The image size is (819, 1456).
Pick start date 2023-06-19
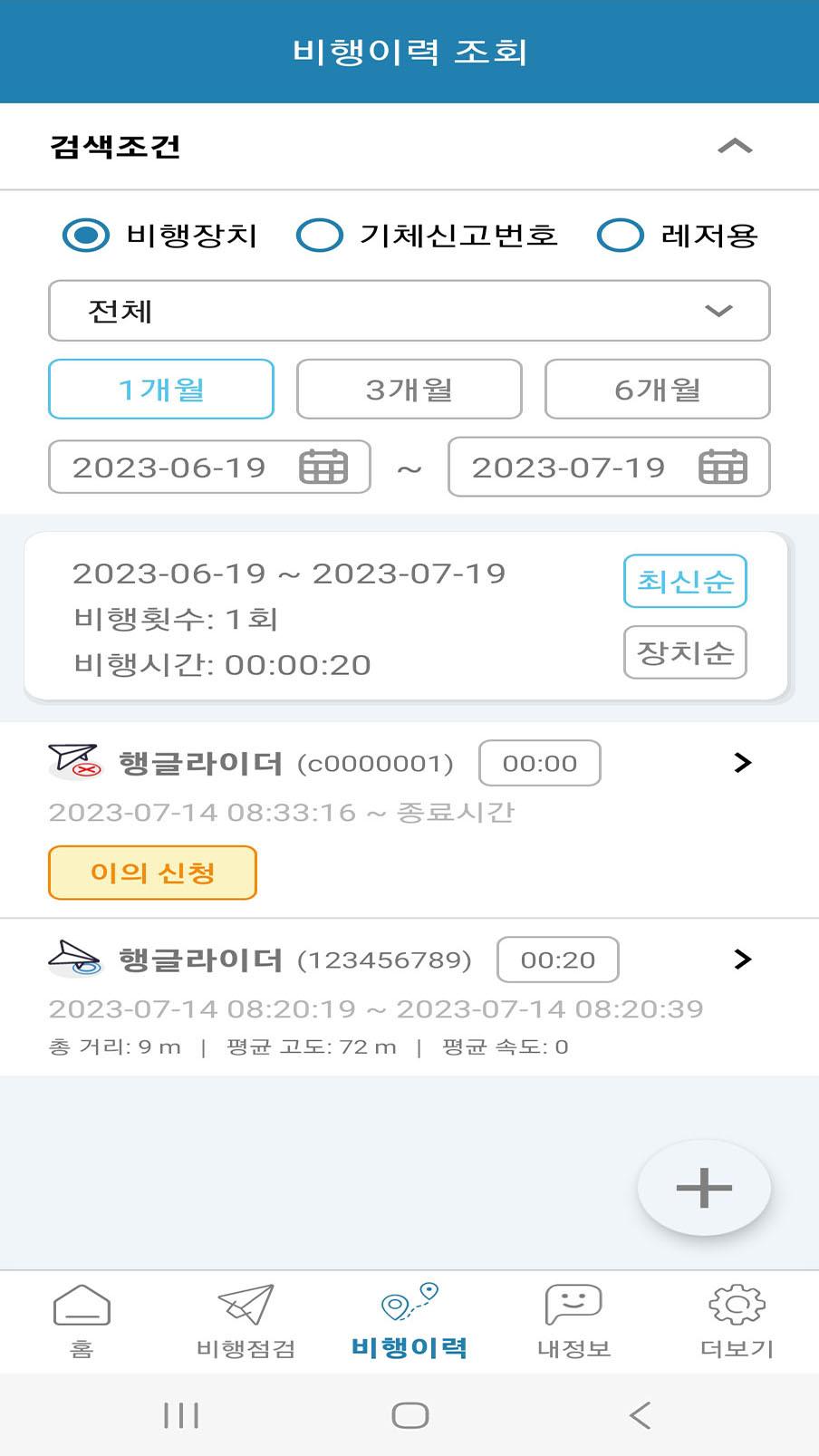tap(209, 467)
